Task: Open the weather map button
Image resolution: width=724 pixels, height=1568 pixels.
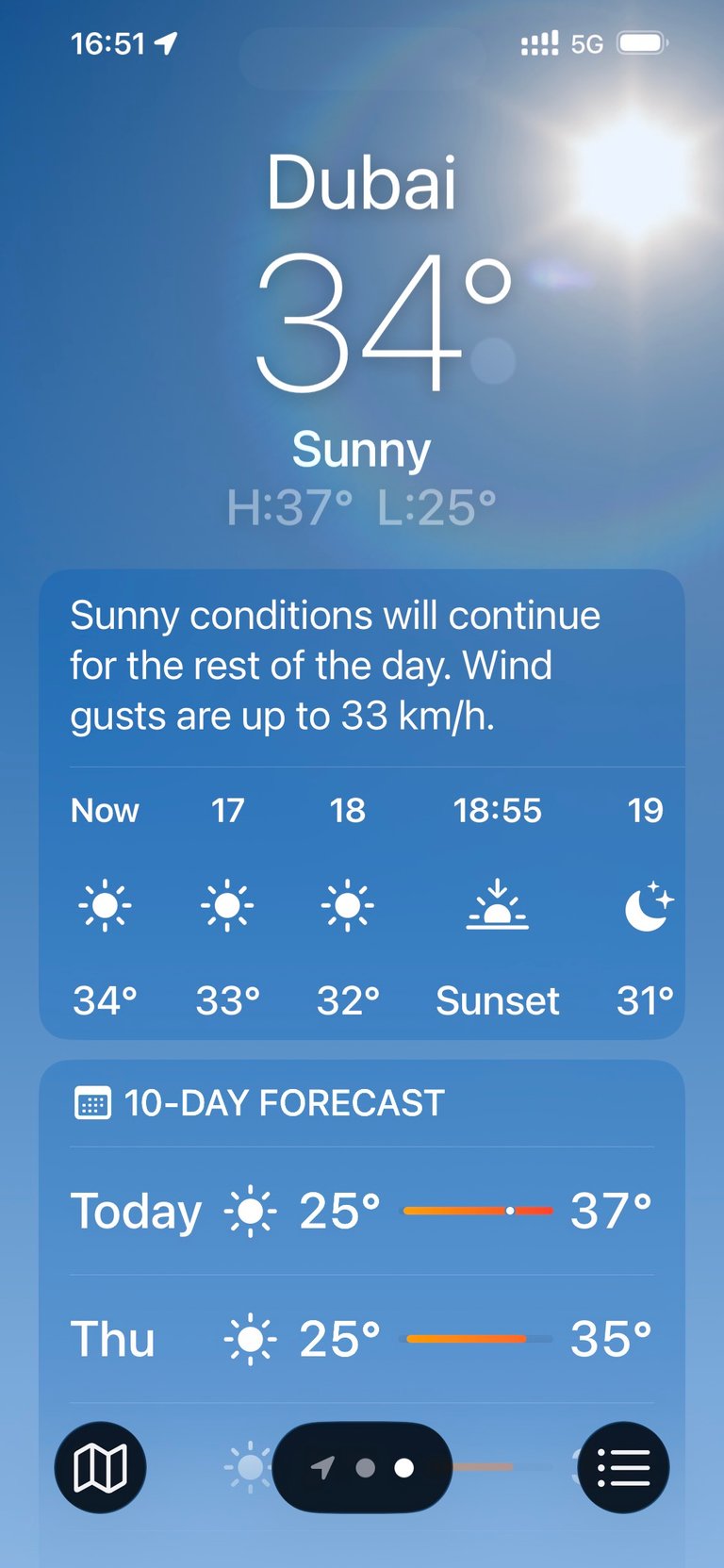Action: [100, 1467]
